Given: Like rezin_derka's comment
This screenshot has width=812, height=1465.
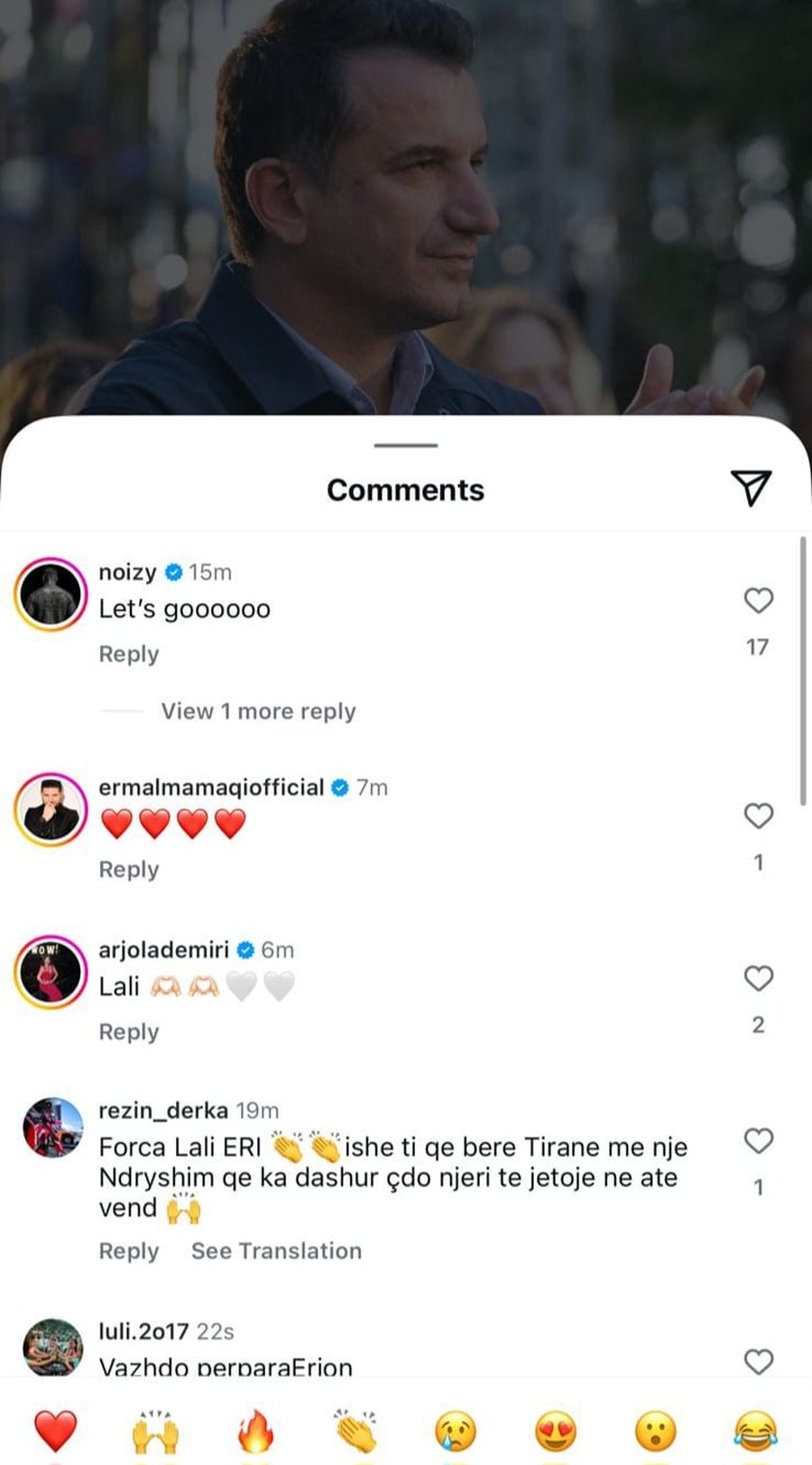Looking at the screenshot, I should (x=758, y=1141).
